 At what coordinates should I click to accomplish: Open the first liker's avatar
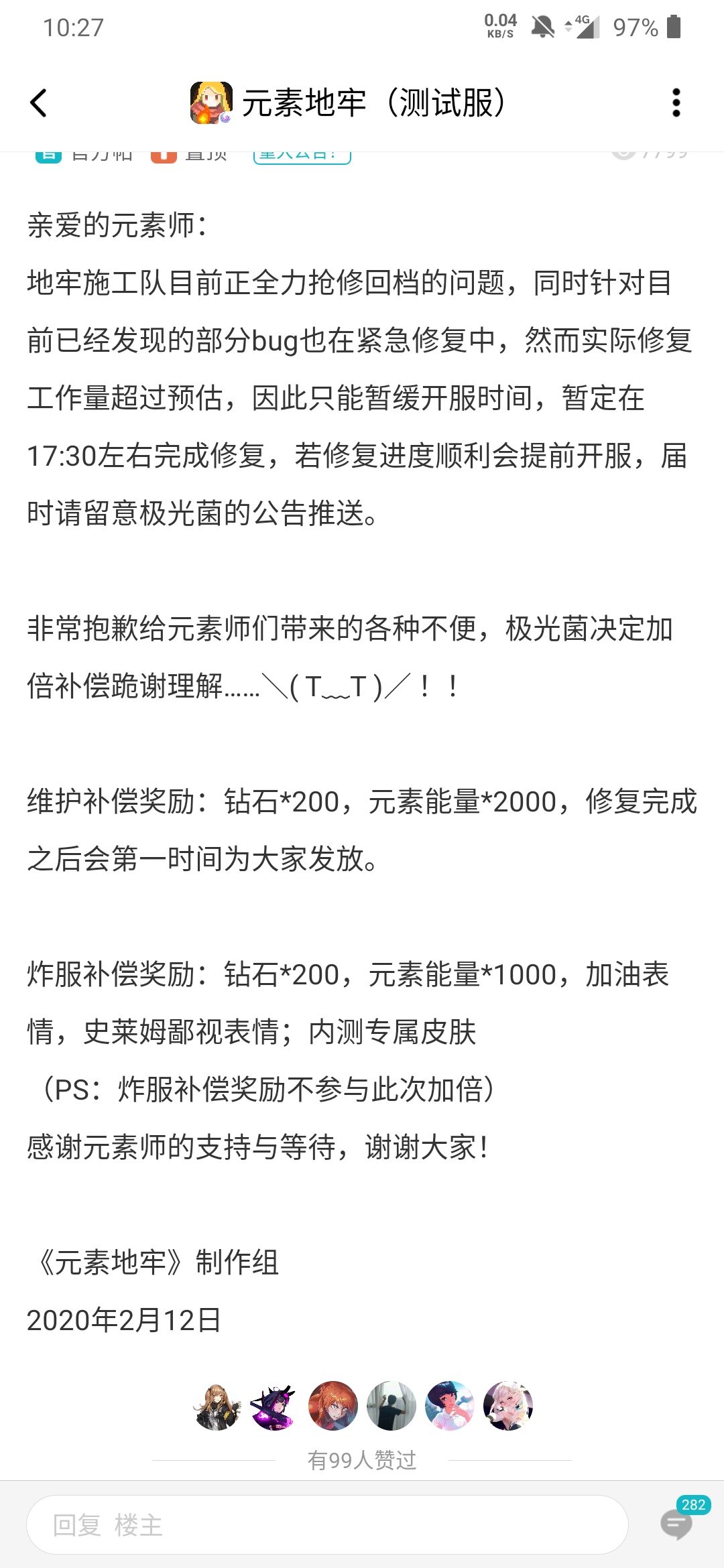(x=217, y=1406)
